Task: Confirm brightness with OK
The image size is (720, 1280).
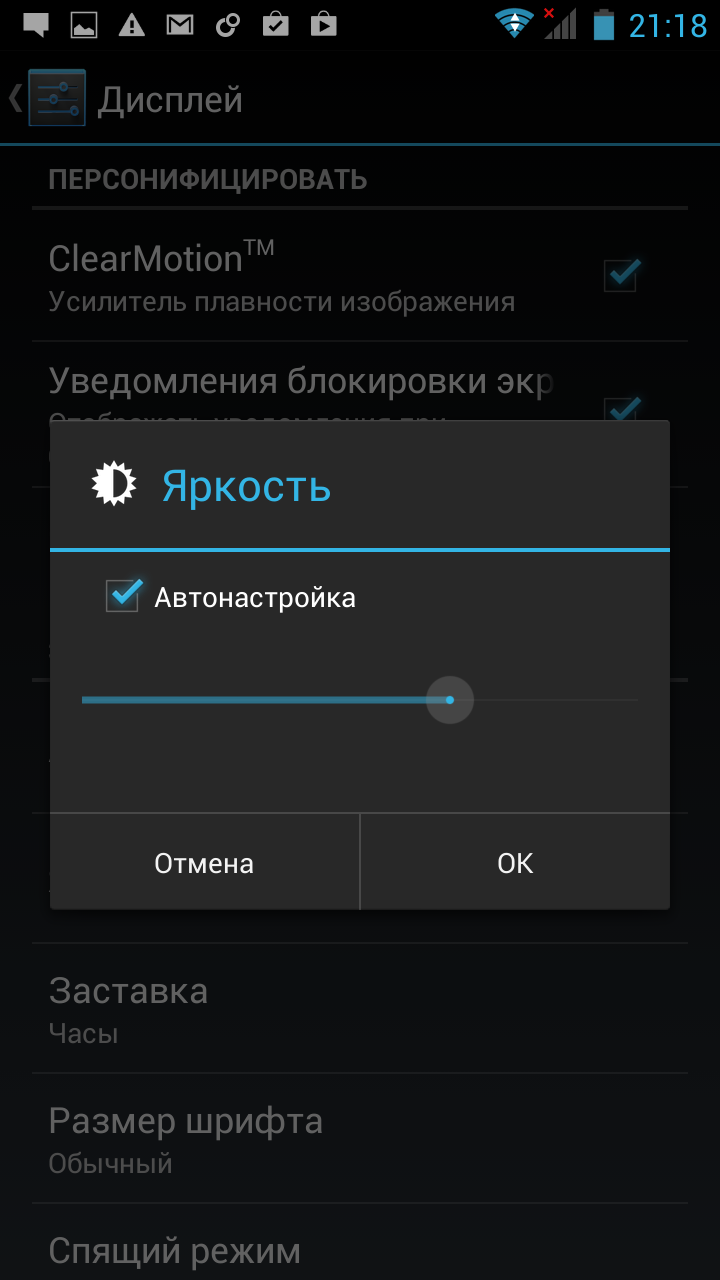Action: coord(515,862)
